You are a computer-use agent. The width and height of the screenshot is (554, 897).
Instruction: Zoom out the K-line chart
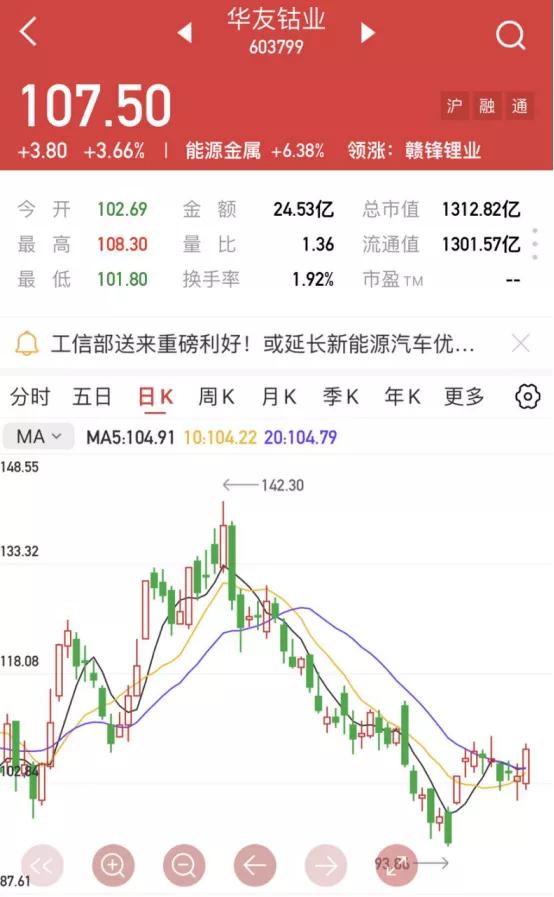pyautogui.click(x=184, y=866)
